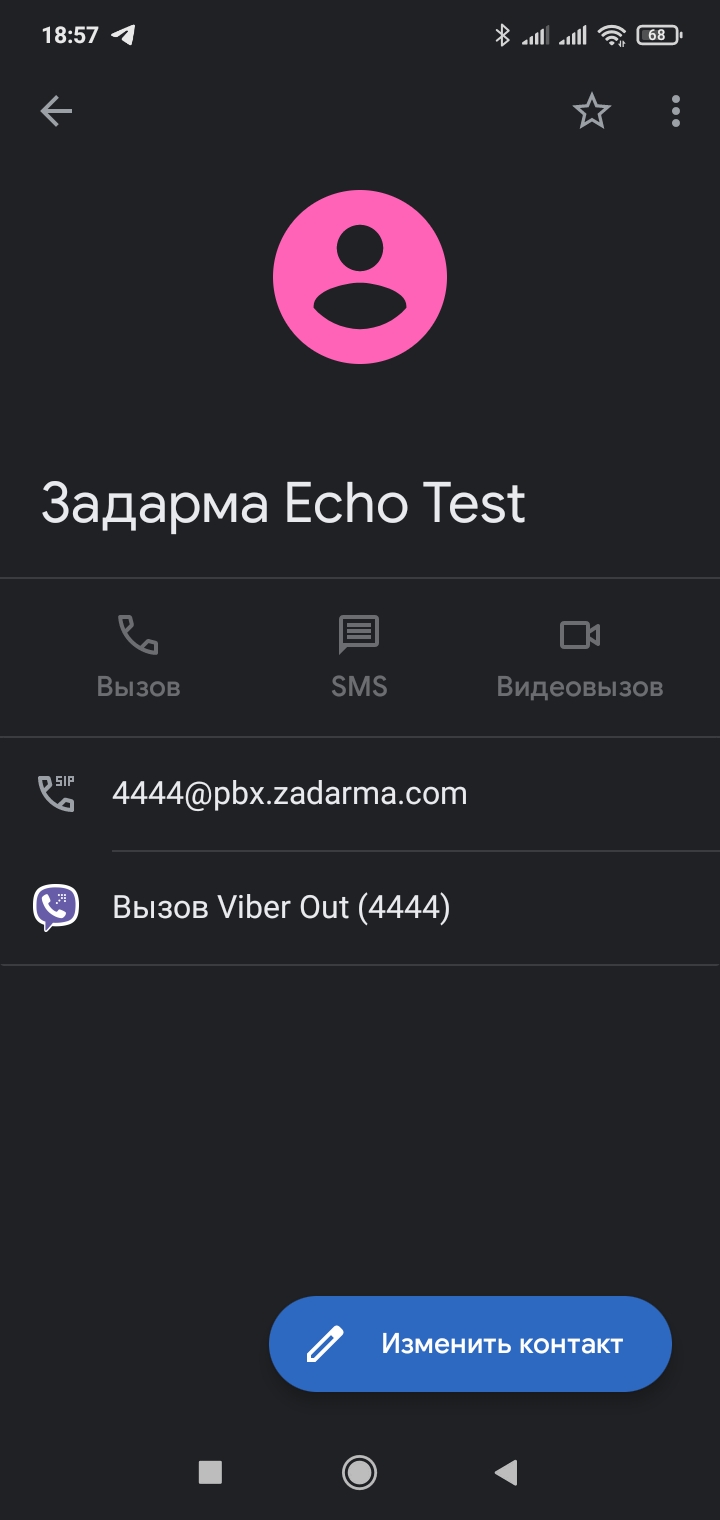
Task: Open recent apps via square button
Action: pyautogui.click(x=210, y=1471)
